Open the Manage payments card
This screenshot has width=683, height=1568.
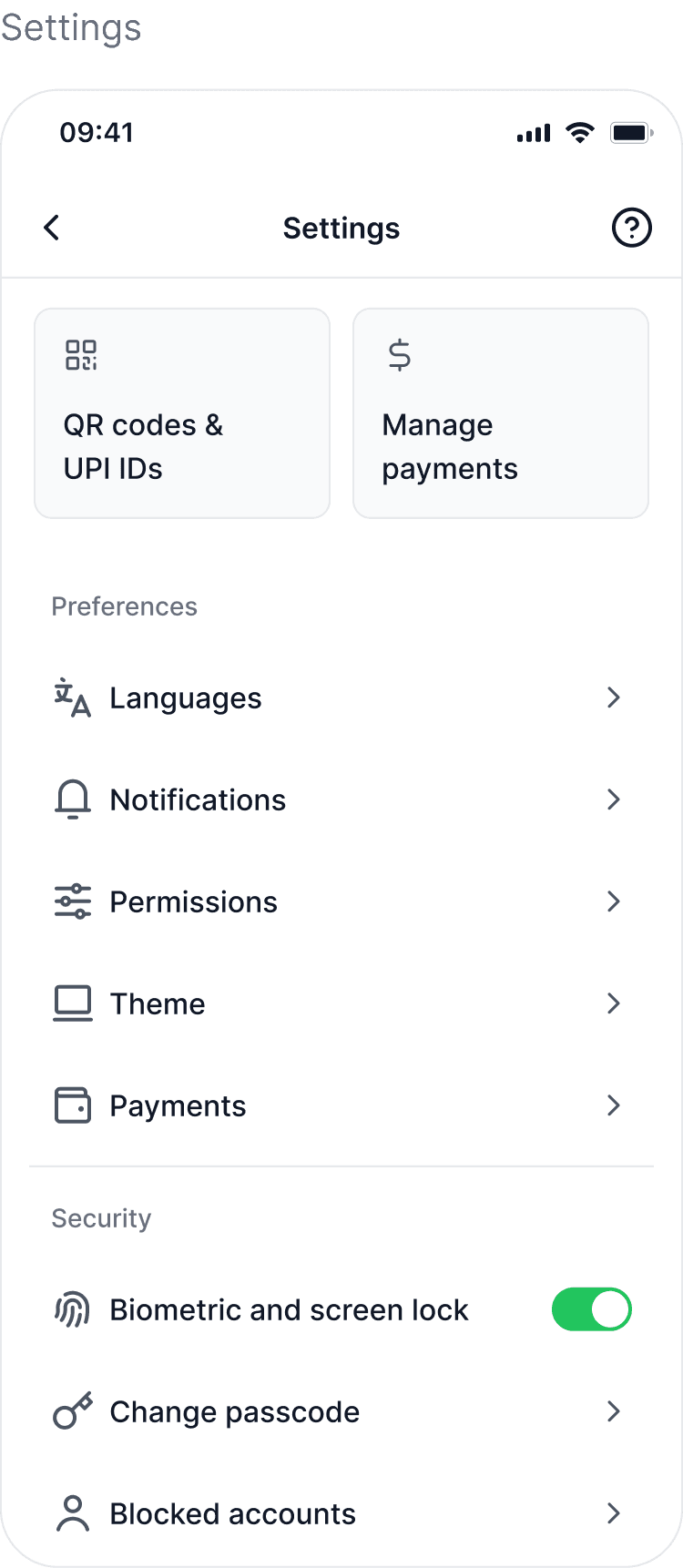tap(501, 413)
